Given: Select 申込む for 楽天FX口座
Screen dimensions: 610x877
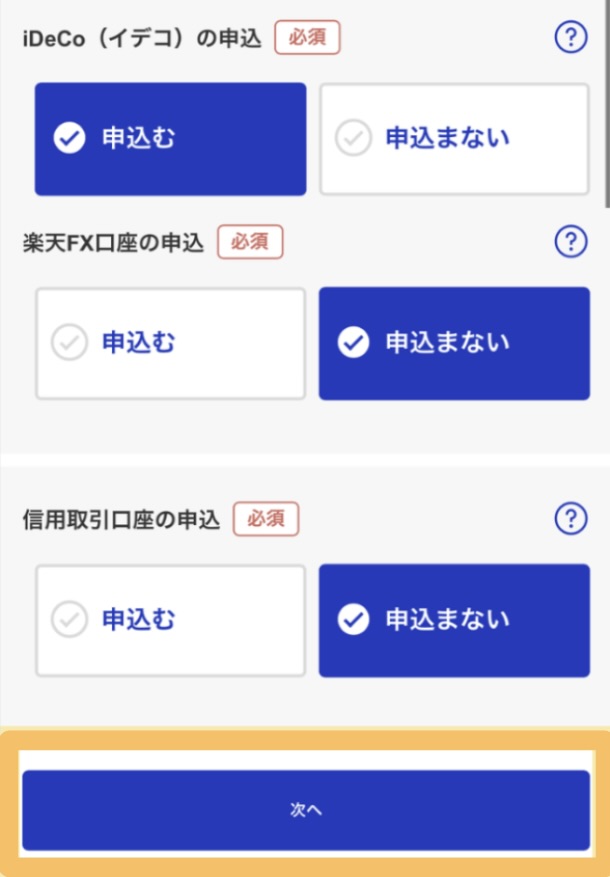Looking at the screenshot, I should (x=170, y=343).
